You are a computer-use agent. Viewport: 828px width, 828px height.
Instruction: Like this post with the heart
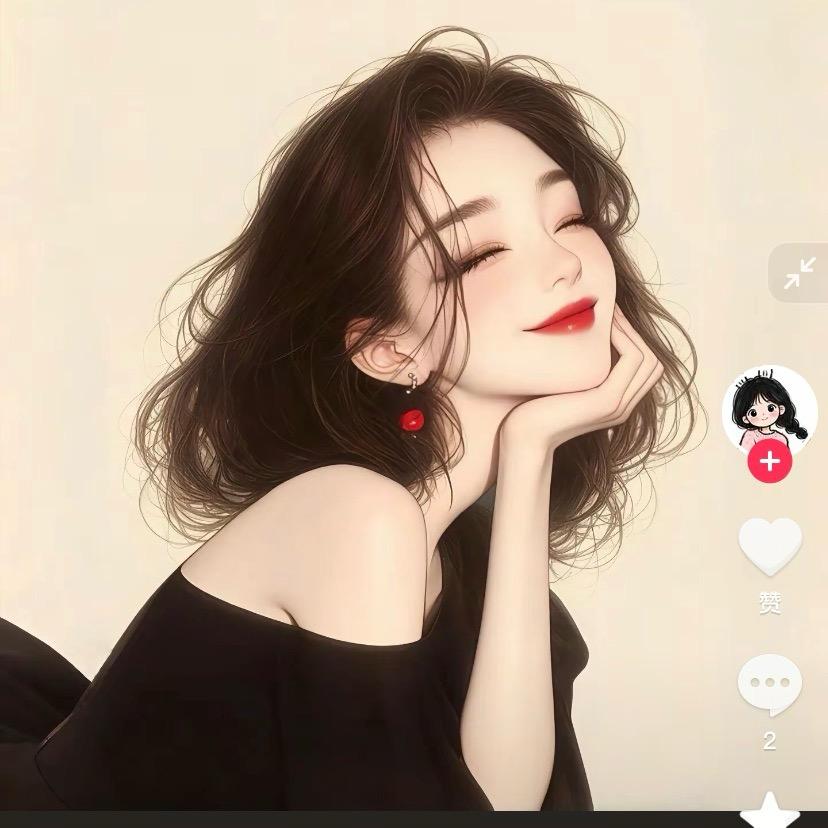tap(769, 546)
